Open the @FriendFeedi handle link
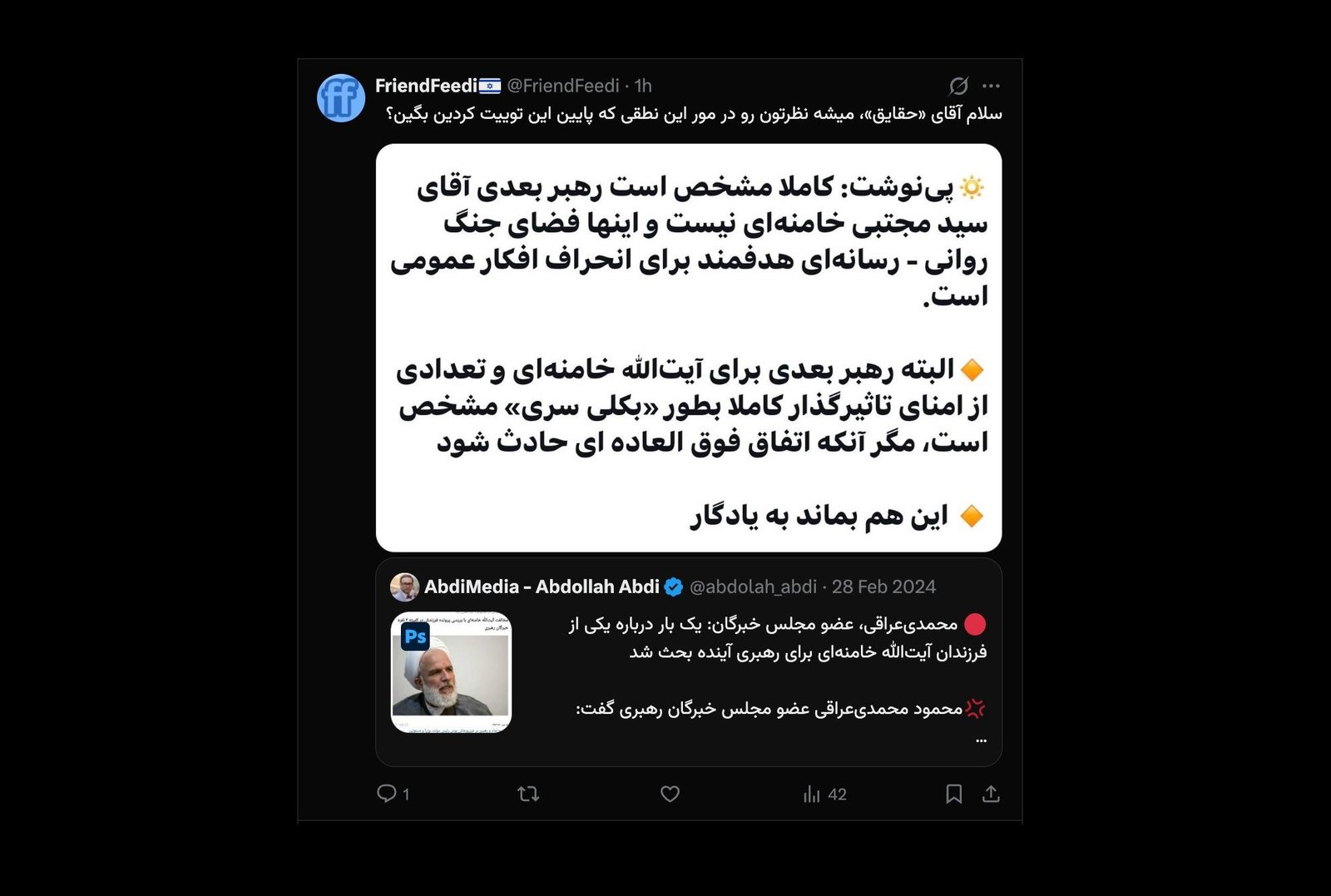This screenshot has width=1331, height=896. (562, 86)
